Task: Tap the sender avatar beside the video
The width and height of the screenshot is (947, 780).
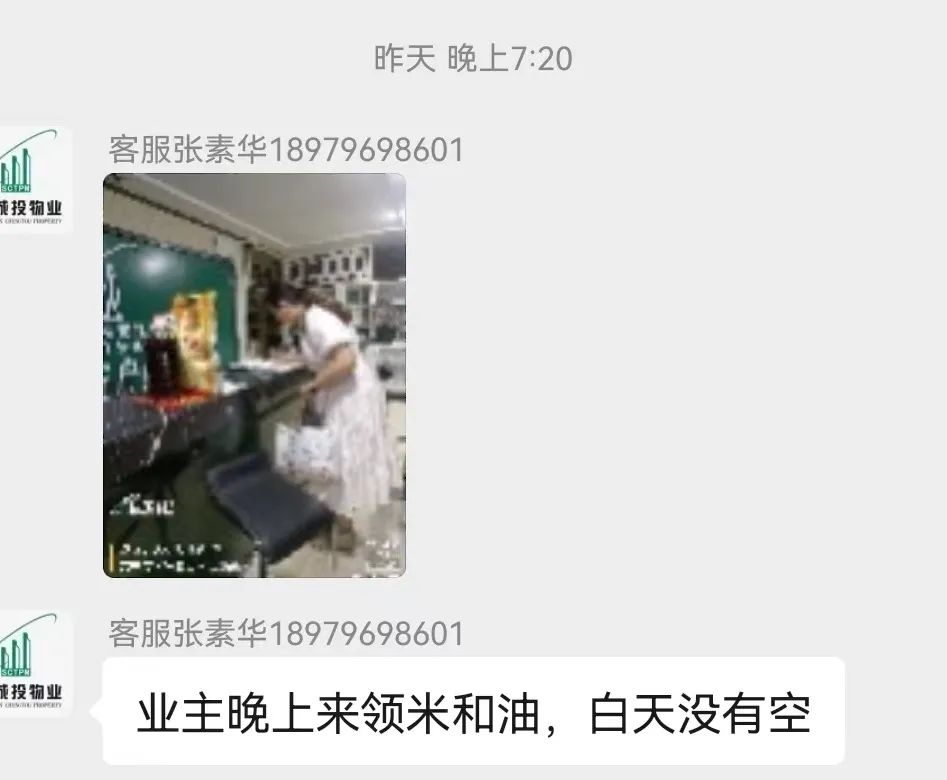Action: point(34,181)
